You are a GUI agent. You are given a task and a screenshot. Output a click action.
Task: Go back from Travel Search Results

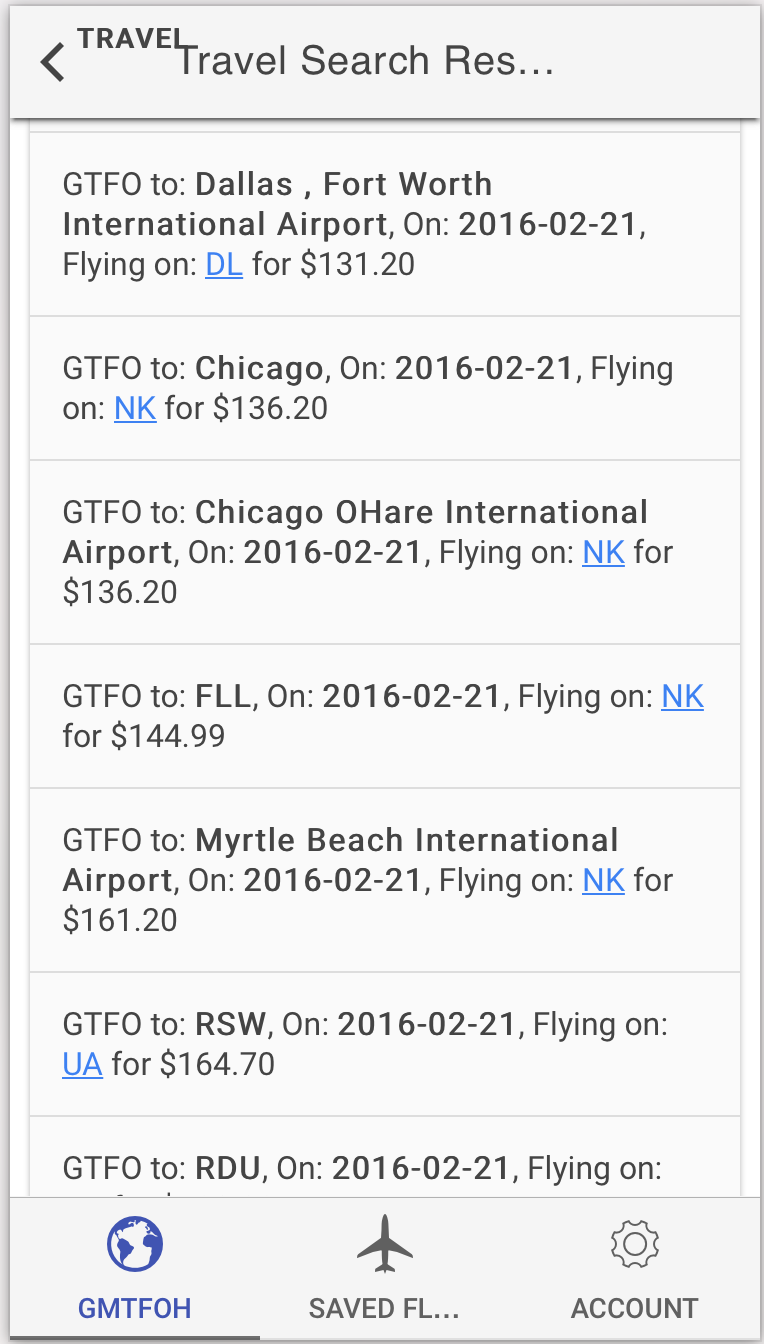click(x=53, y=62)
